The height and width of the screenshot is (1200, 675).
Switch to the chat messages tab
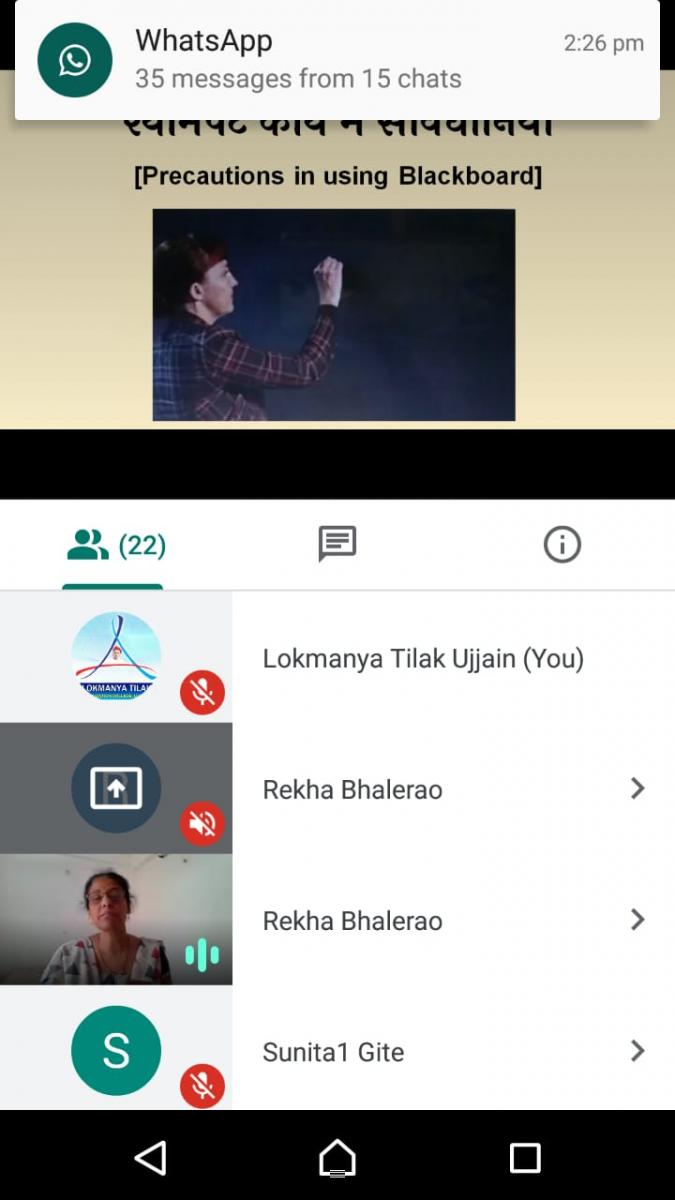pos(337,545)
